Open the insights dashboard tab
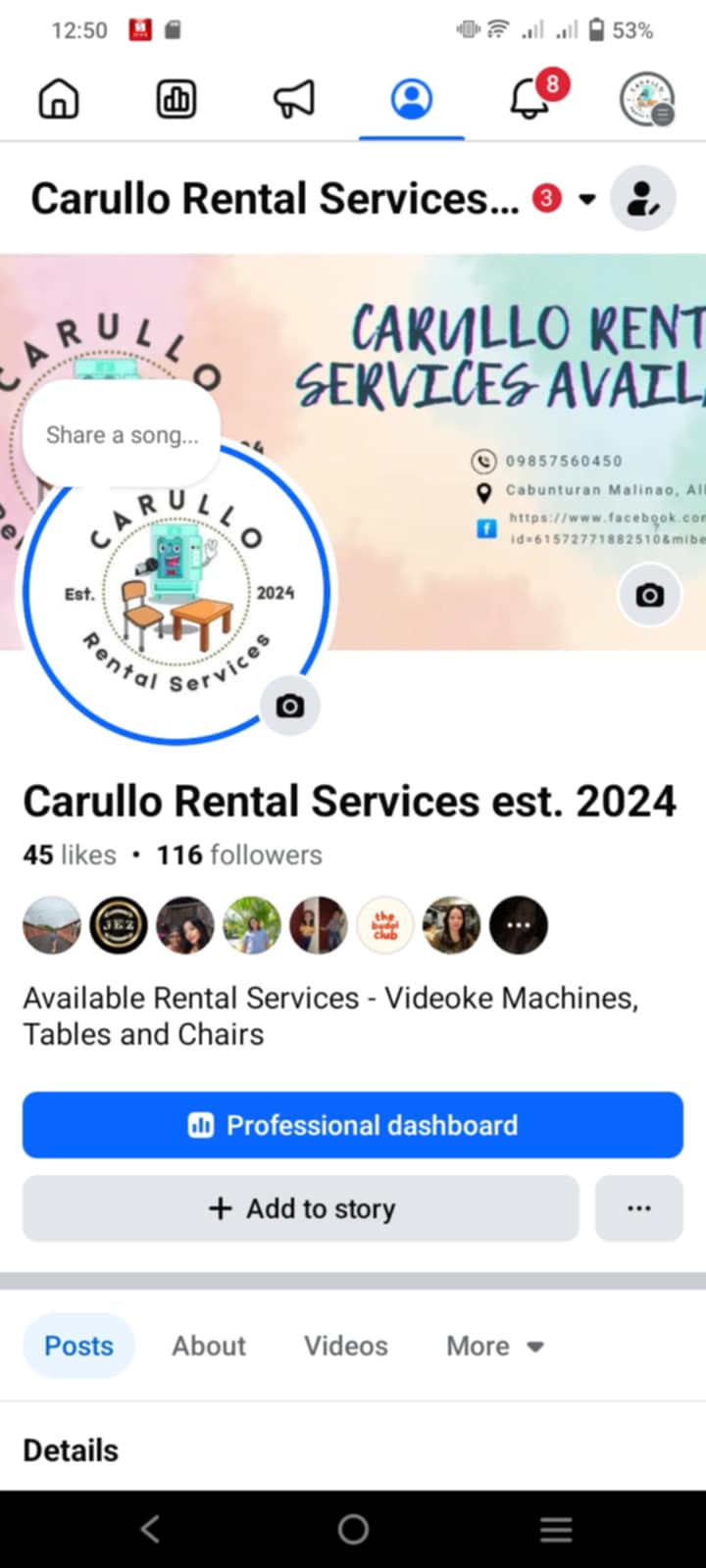 [176, 99]
